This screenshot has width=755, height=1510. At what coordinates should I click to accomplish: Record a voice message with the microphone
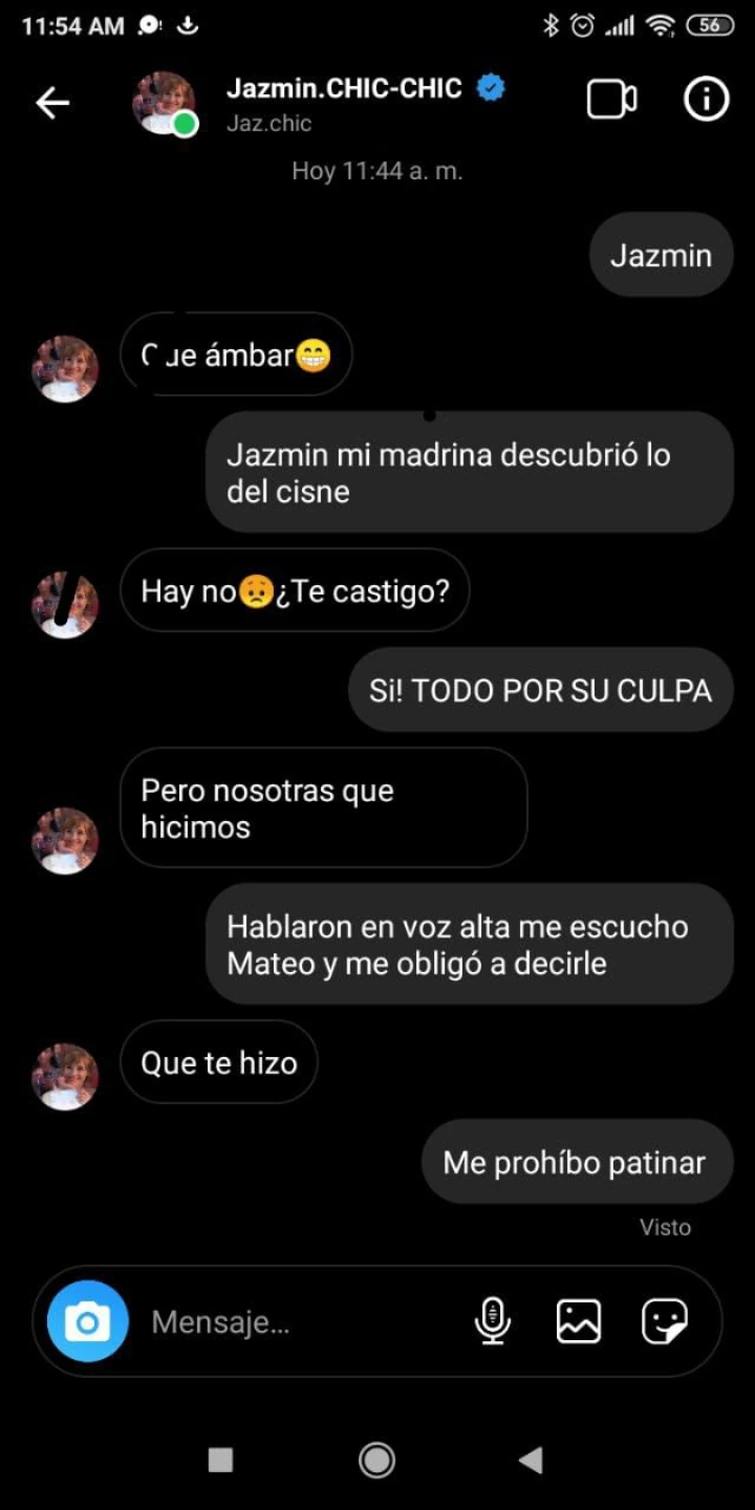pyautogui.click(x=491, y=1322)
